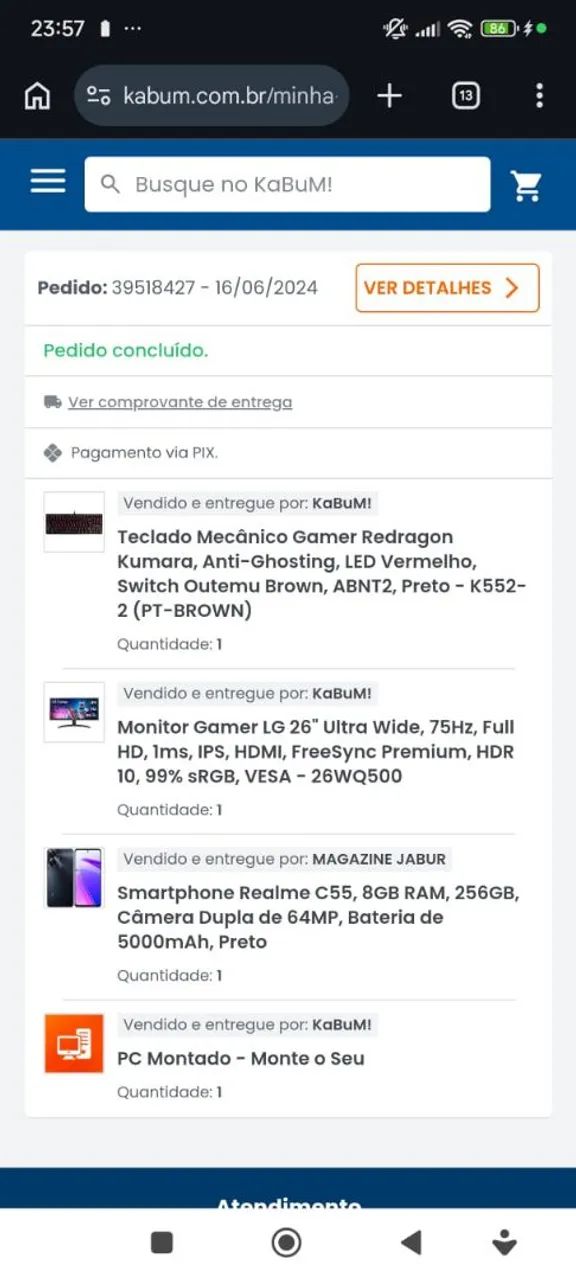This screenshot has width=576, height=1280.
Task: Open the Monitor Gamer LG 26" Ultra Wide item
Action: (x=316, y=752)
